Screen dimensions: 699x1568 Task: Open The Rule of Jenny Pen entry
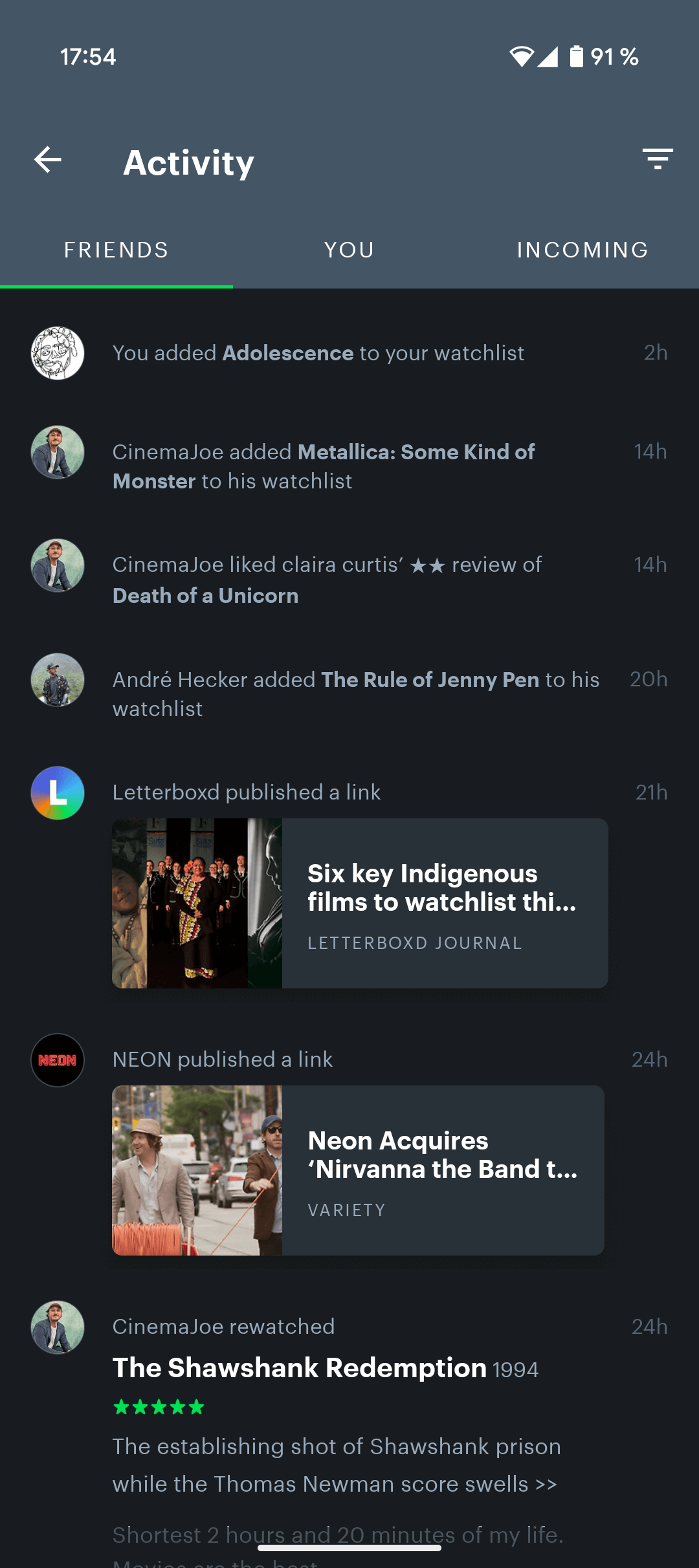pos(349,694)
